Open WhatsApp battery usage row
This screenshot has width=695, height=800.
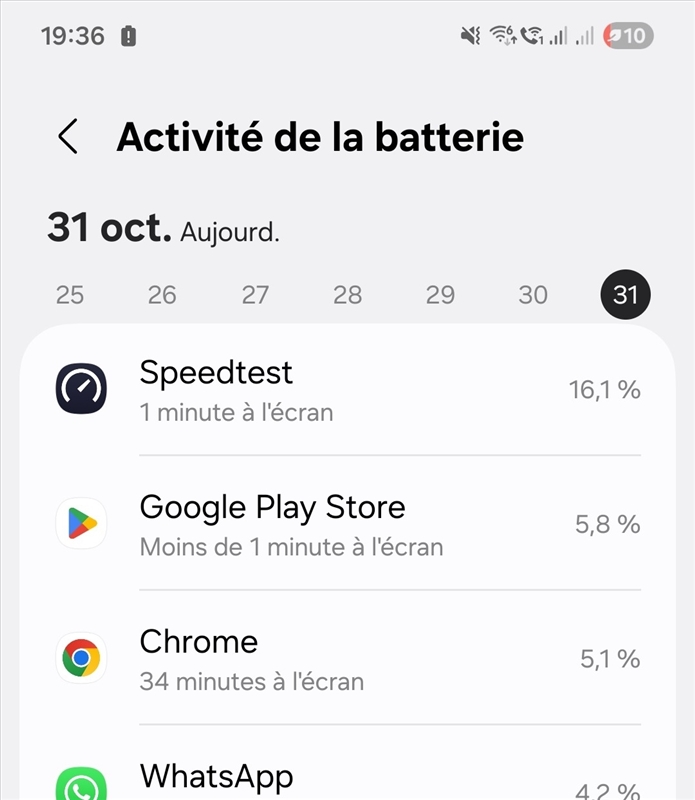pyautogui.click(x=347, y=780)
